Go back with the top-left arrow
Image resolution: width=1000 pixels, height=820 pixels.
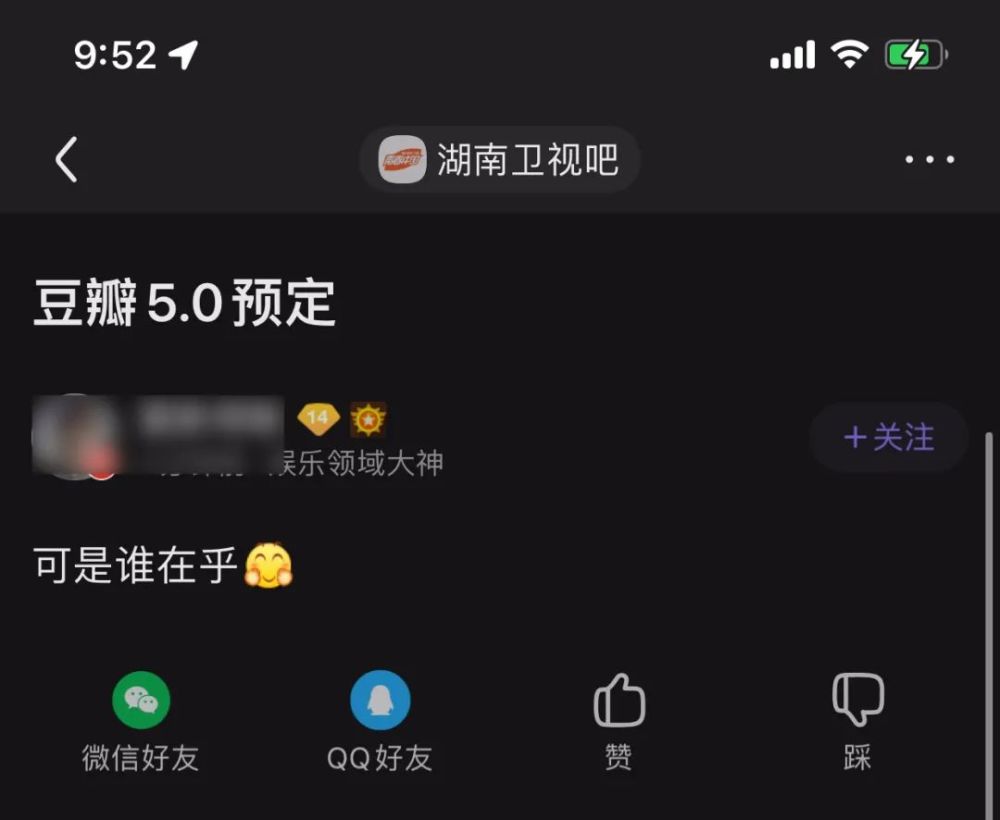67,160
